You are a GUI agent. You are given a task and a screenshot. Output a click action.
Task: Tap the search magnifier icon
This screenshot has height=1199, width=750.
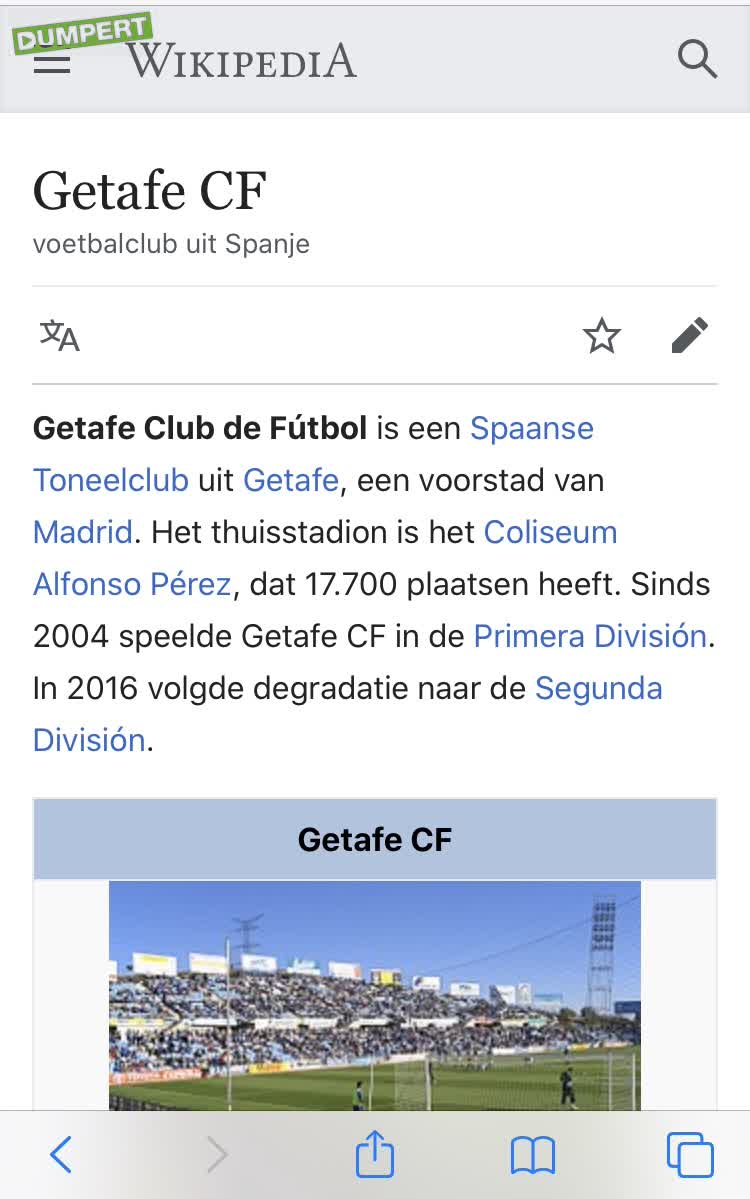[697, 60]
